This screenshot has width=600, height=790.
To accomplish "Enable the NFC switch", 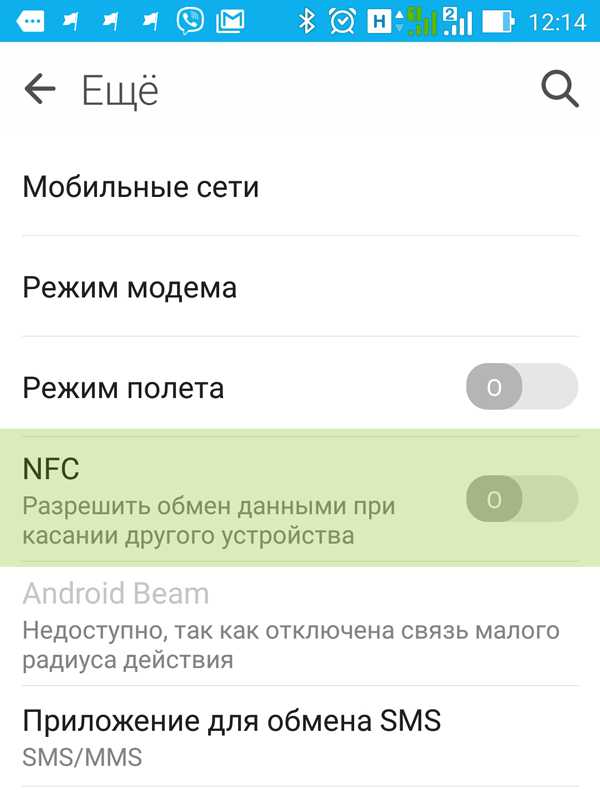I will [x=521, y=498].
